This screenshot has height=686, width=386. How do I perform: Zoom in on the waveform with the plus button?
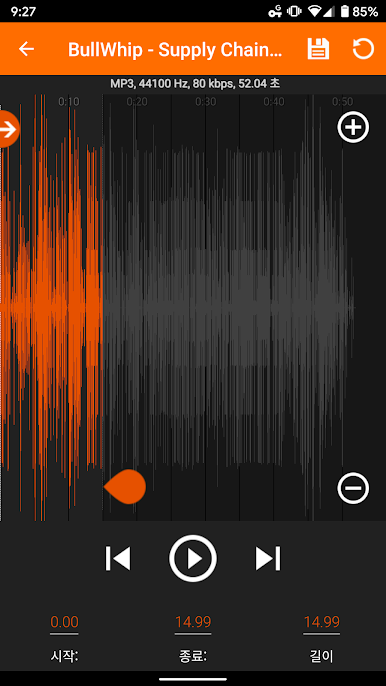click(353, 127)
